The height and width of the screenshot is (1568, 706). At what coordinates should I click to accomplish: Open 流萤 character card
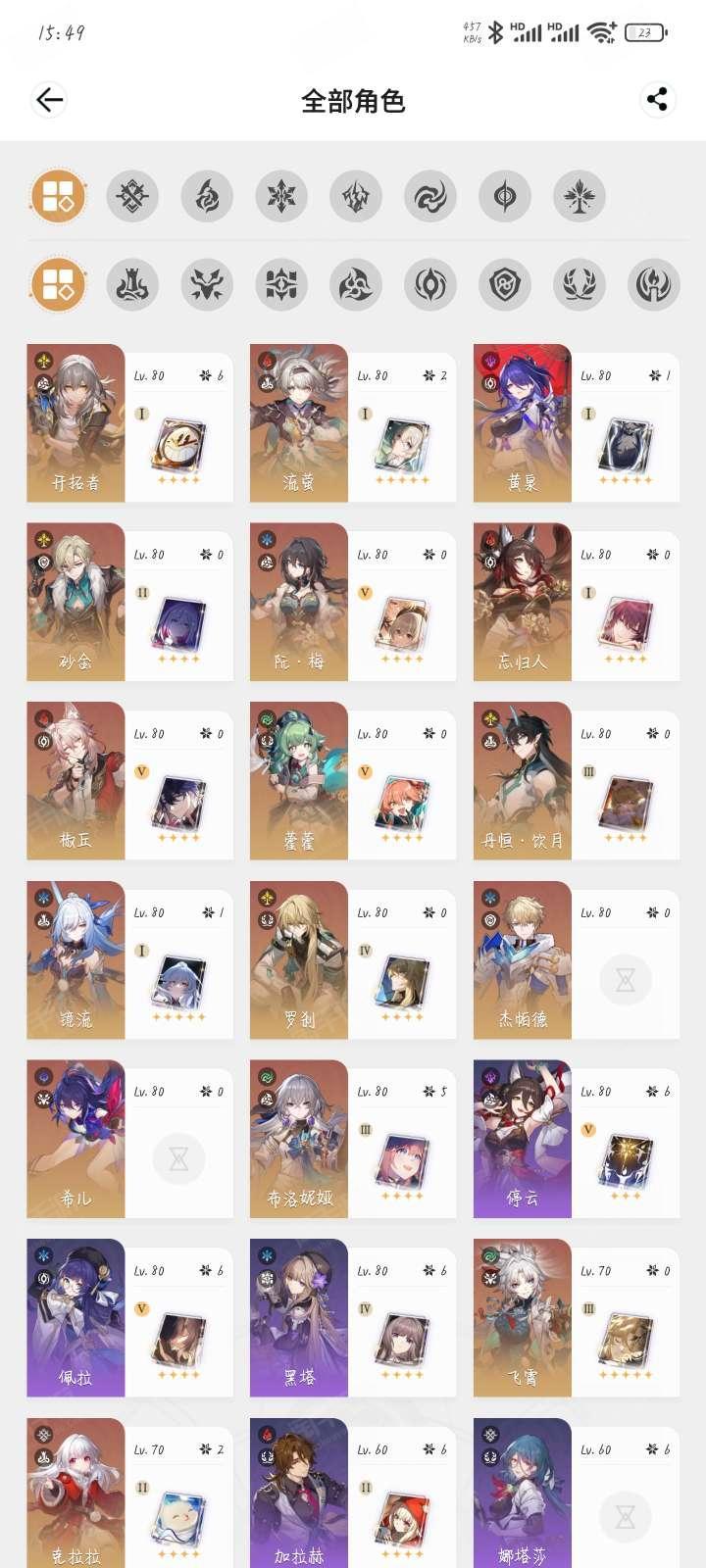[x=353, y=423]
